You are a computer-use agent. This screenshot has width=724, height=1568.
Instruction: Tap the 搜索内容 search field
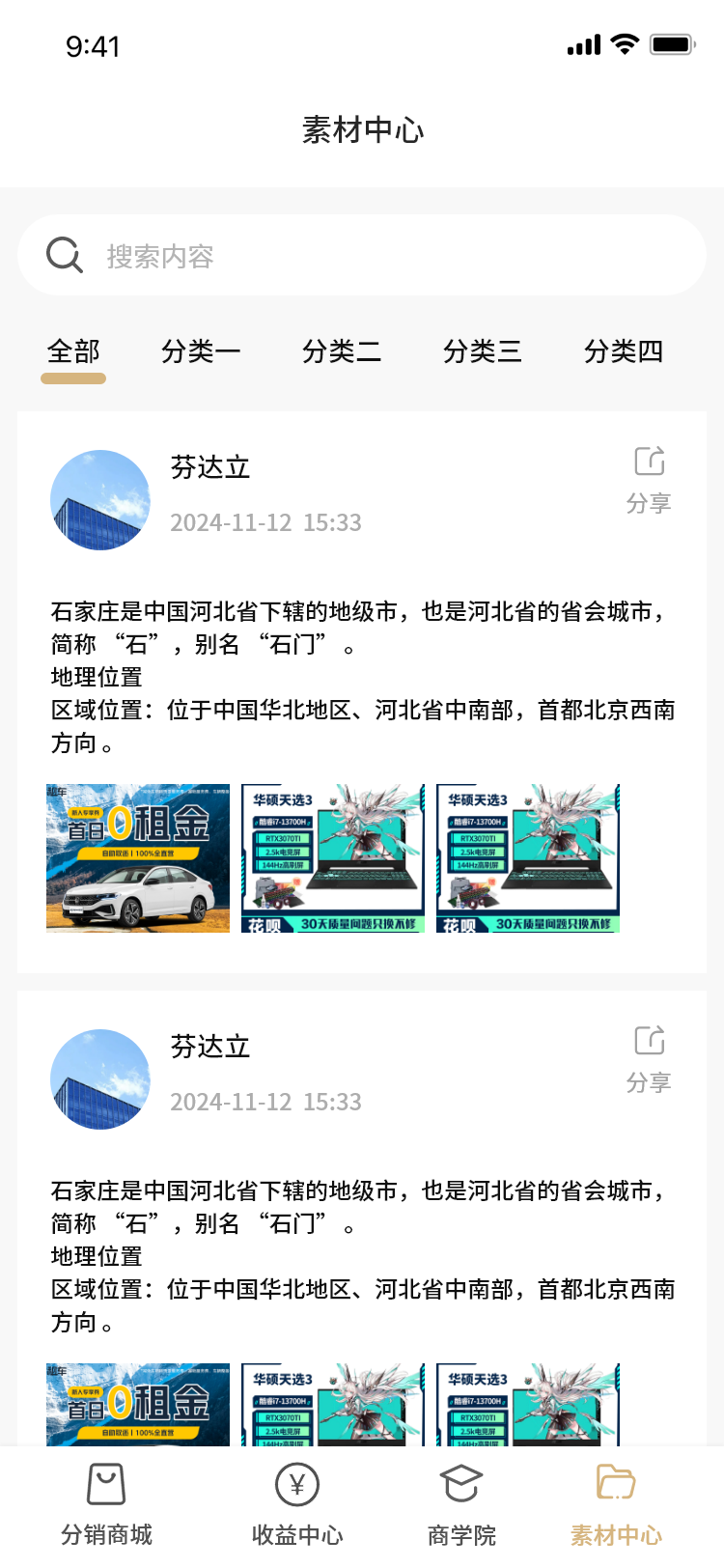coord(361,256)
